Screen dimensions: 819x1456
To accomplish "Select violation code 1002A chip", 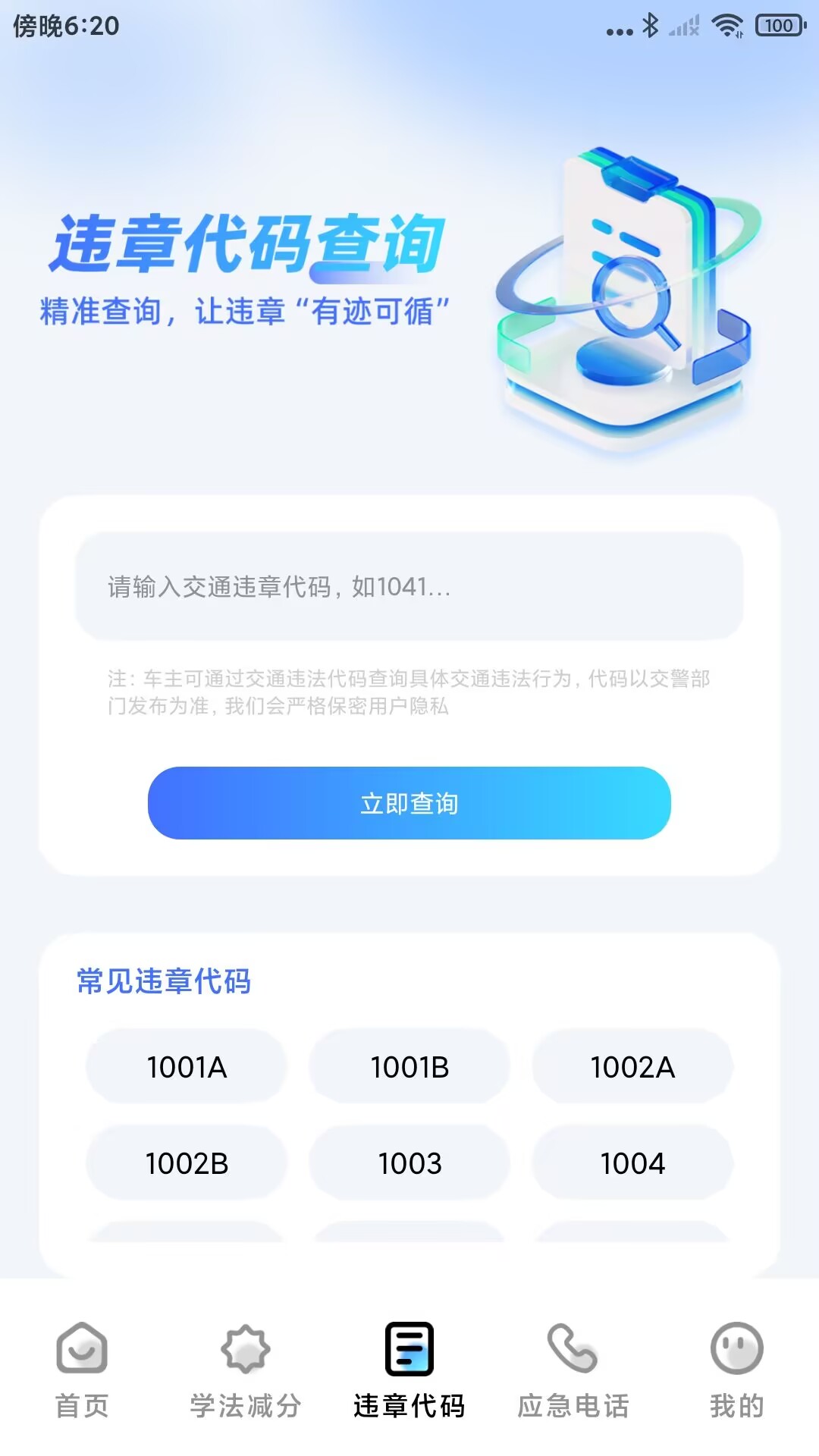I will [x=632, y=1066].
